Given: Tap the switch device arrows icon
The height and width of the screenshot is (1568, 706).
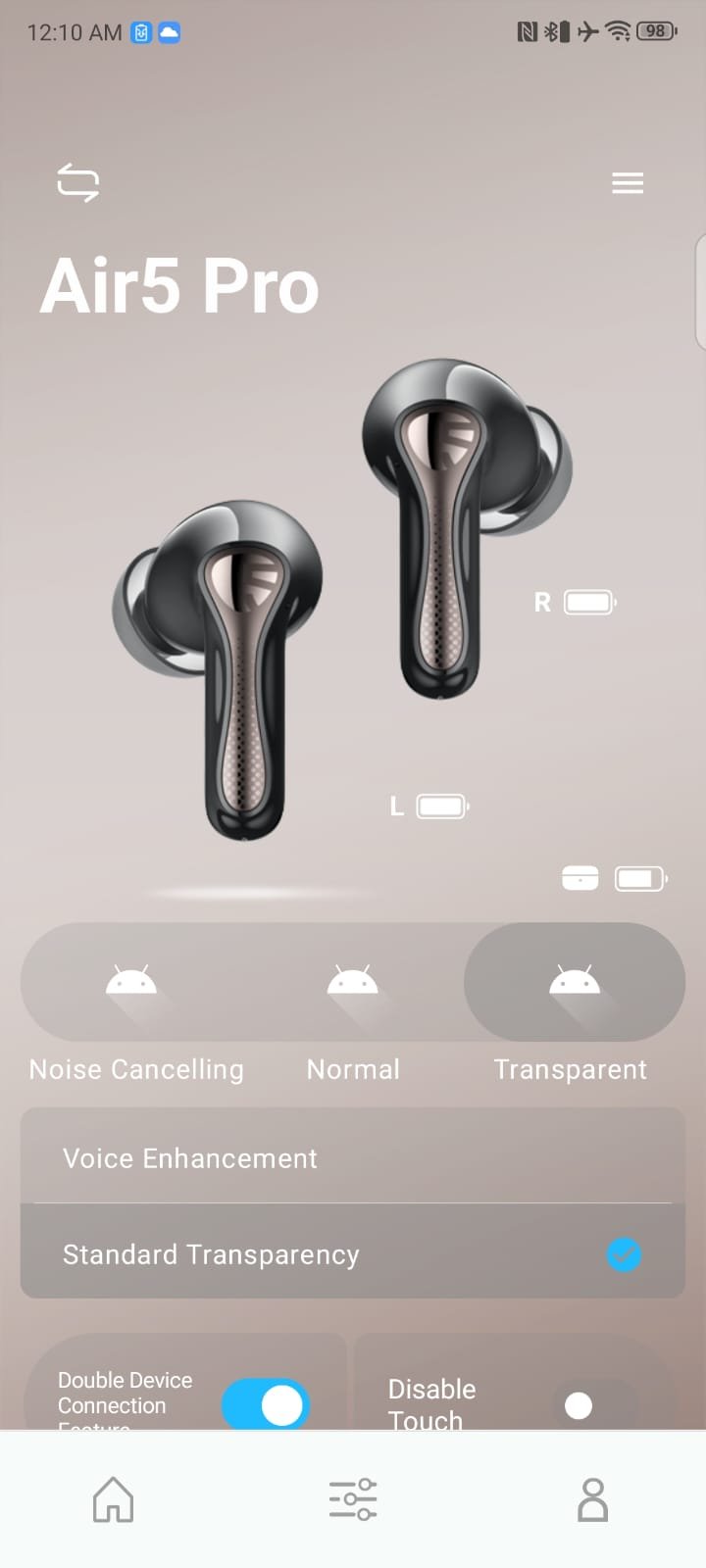Looking at the screenshot, I should 77,182.
